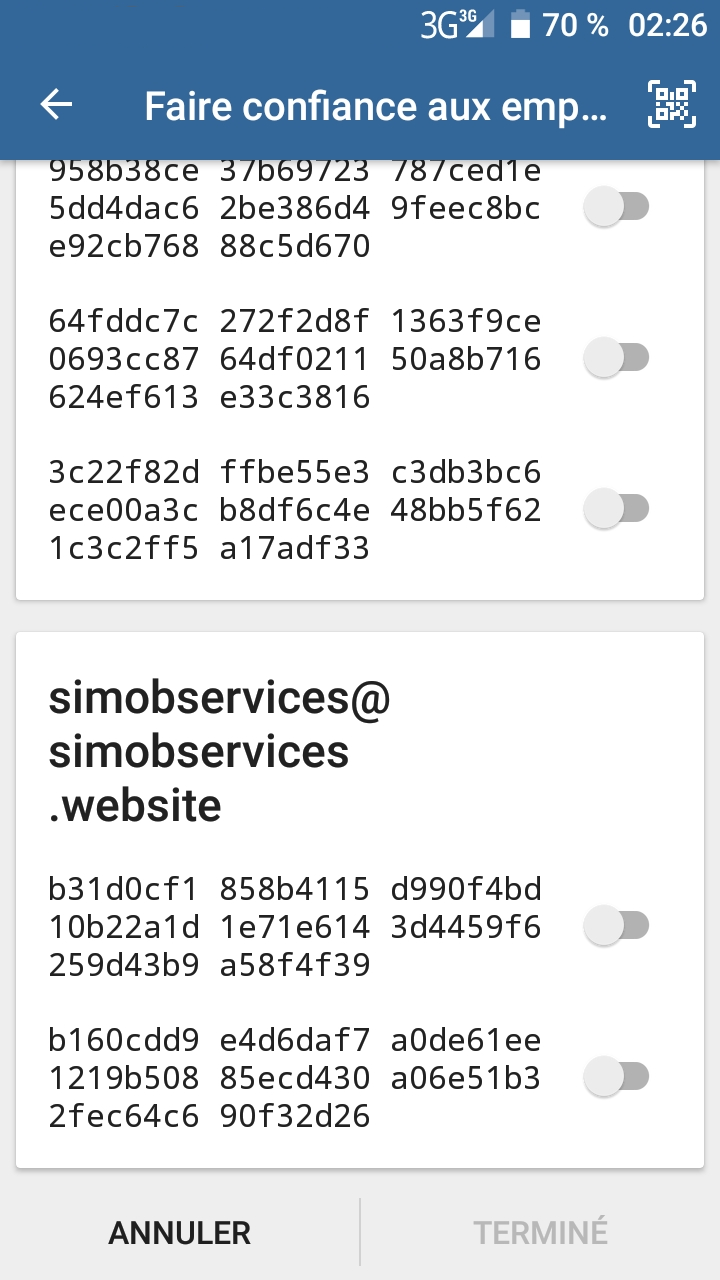This screenshot has width=720, height=1280.
Task: Enable trust for fingerprint starting 64fddc7c
Action: click(x=616, y=358)
